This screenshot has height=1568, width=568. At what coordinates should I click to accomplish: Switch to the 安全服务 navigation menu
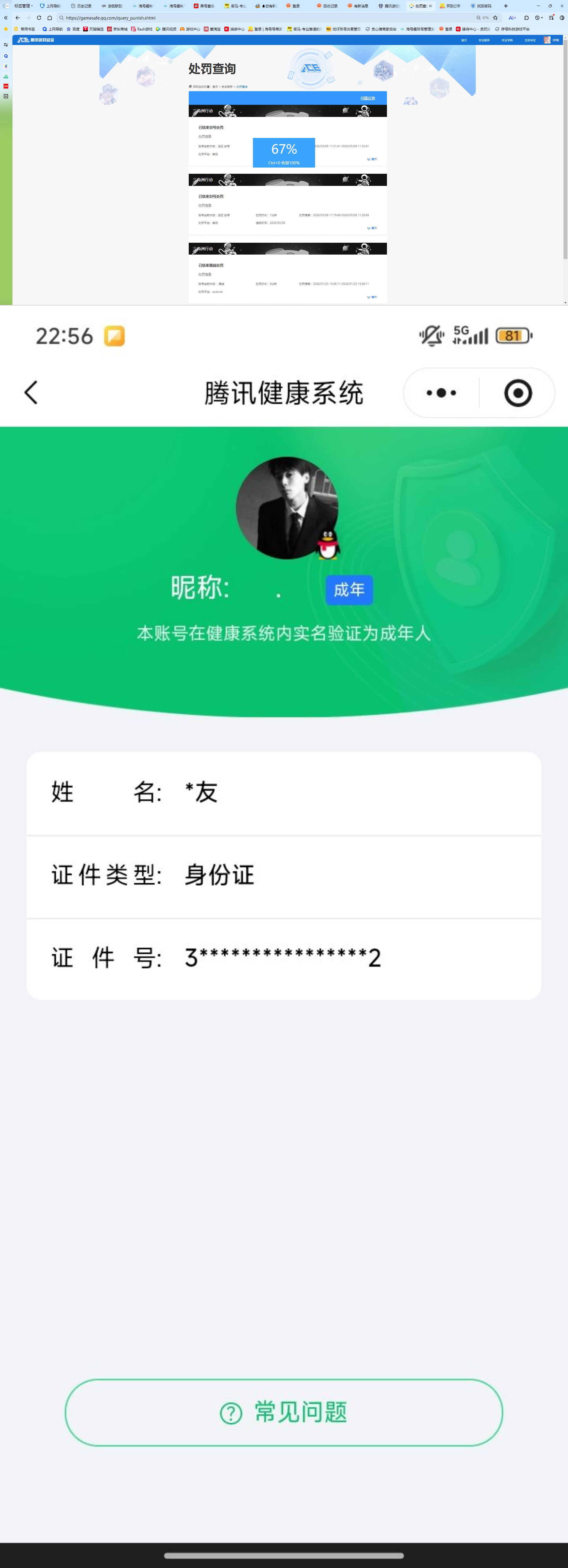(484, 40)
